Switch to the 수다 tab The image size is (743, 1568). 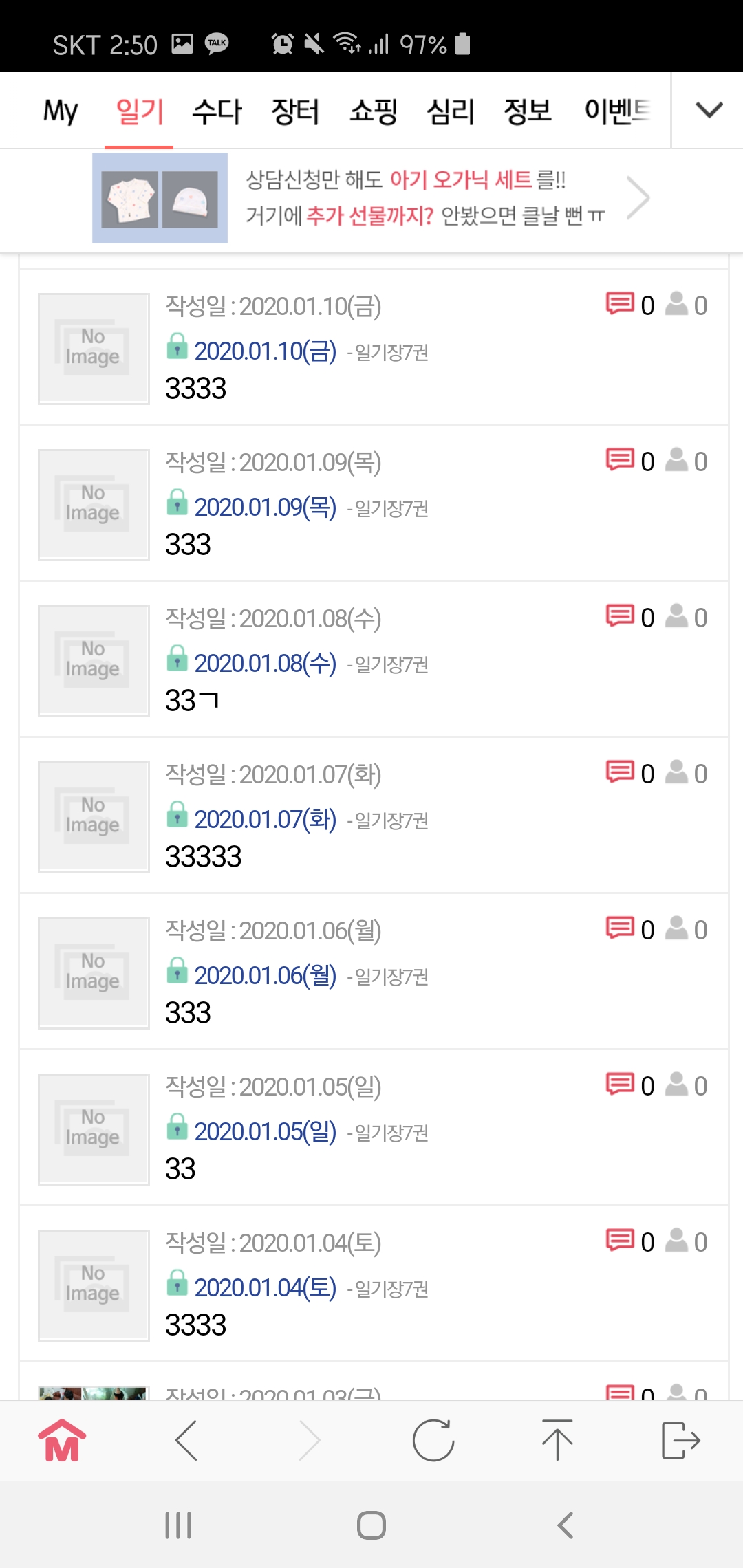coord(217,111)
